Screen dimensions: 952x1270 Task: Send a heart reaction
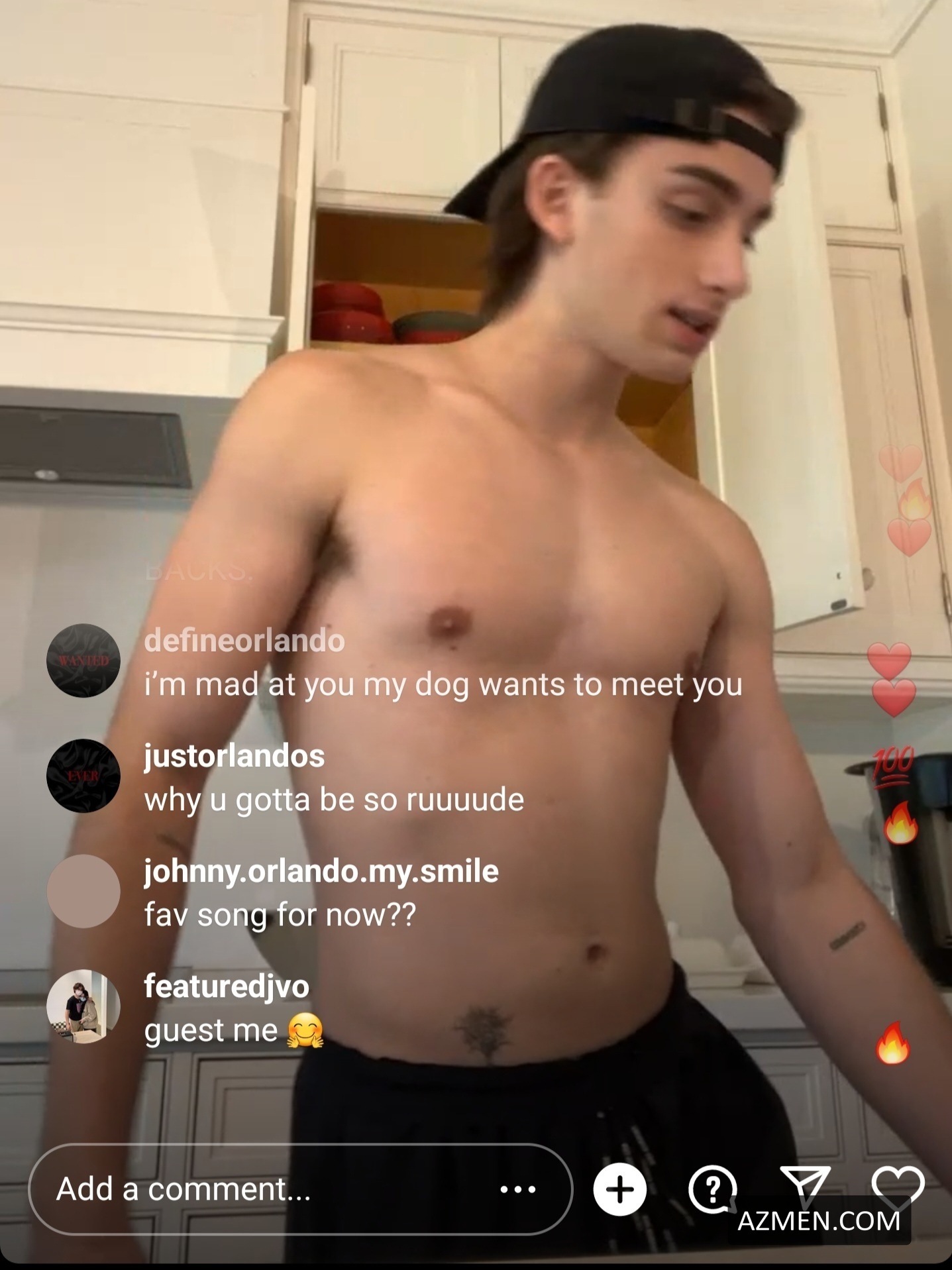[x=898, y=1185]
